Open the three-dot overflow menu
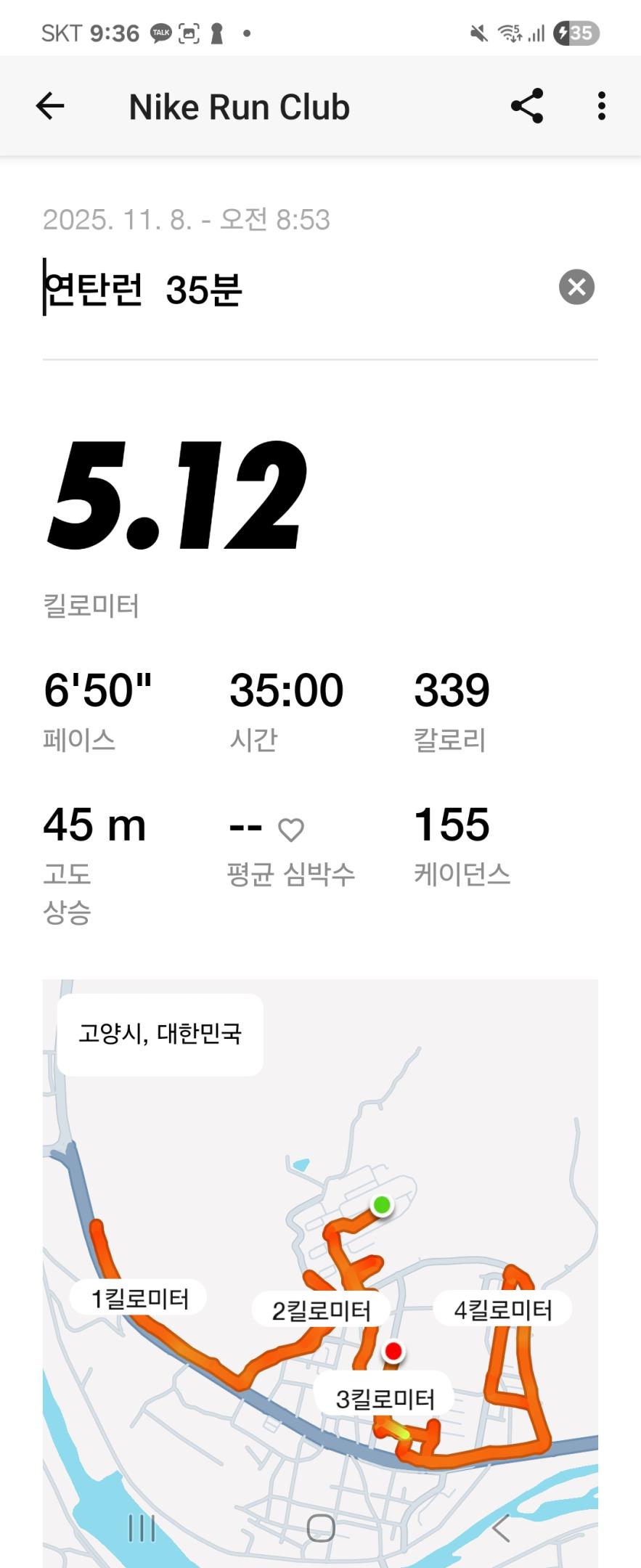This screenshot has height=1568, width=641. pyautogui.click(x=601, y=106)
